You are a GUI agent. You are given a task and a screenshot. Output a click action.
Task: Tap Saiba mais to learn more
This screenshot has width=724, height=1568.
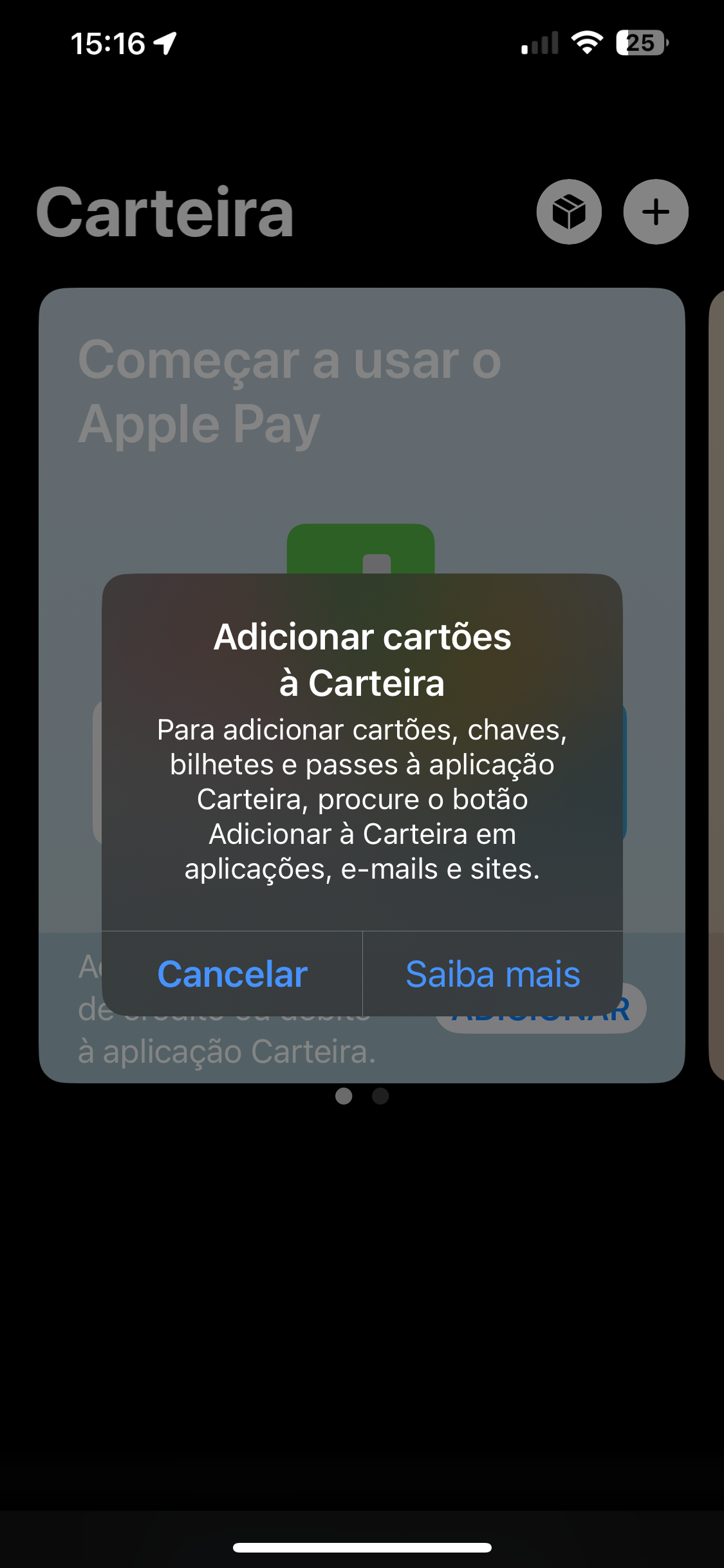click(x=493, y=974)
